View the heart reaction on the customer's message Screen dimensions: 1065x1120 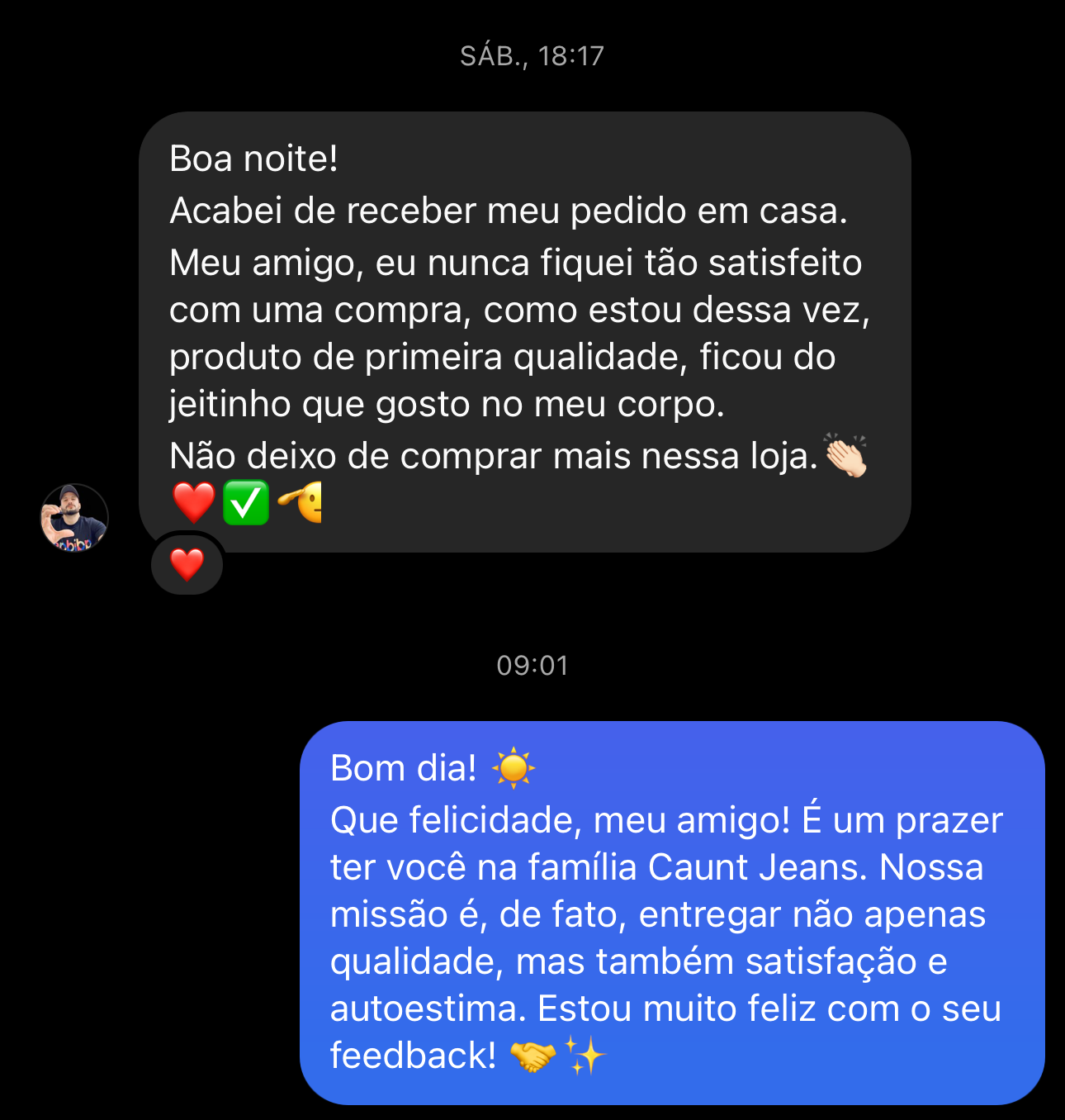(187, 565)
